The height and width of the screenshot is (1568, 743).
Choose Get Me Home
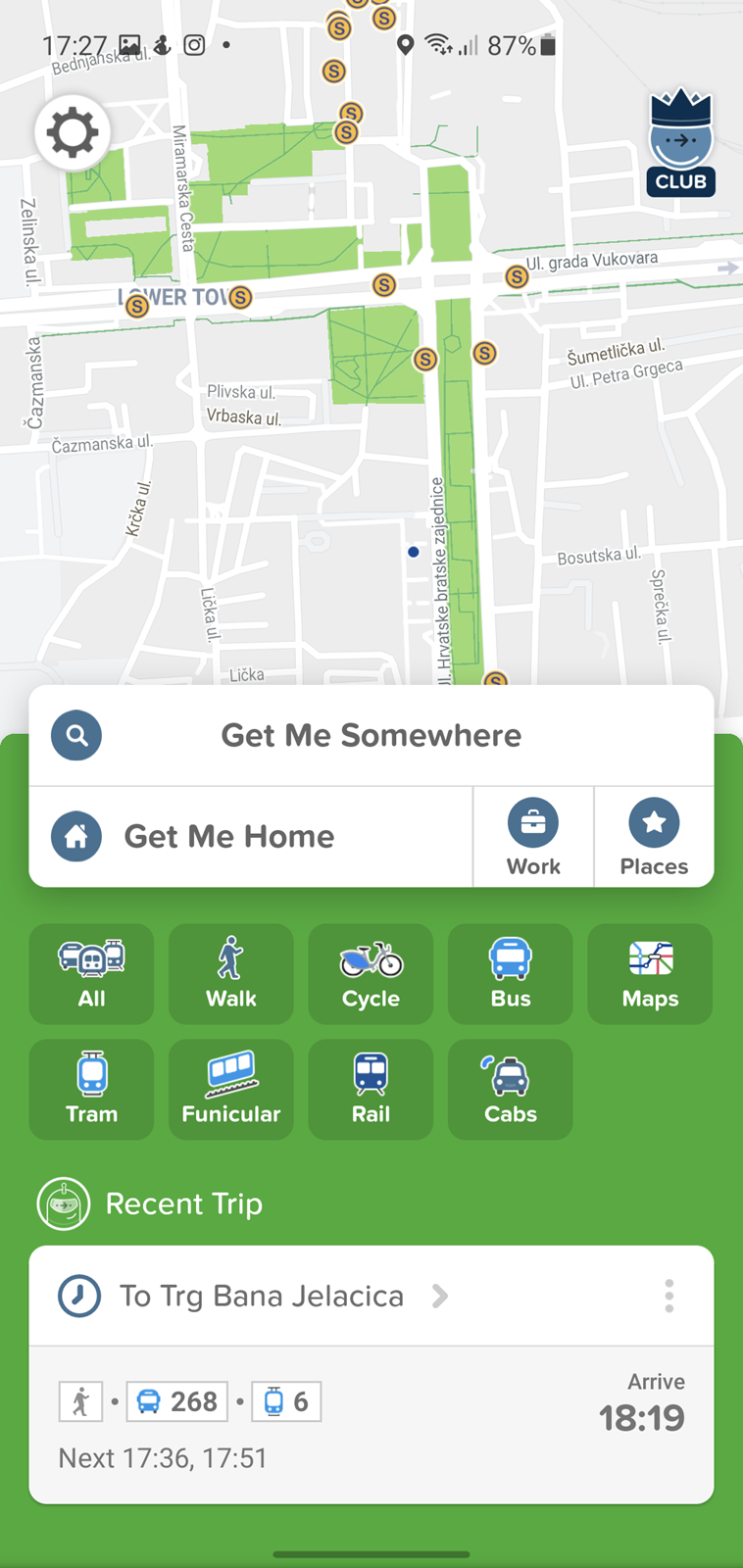251,837
